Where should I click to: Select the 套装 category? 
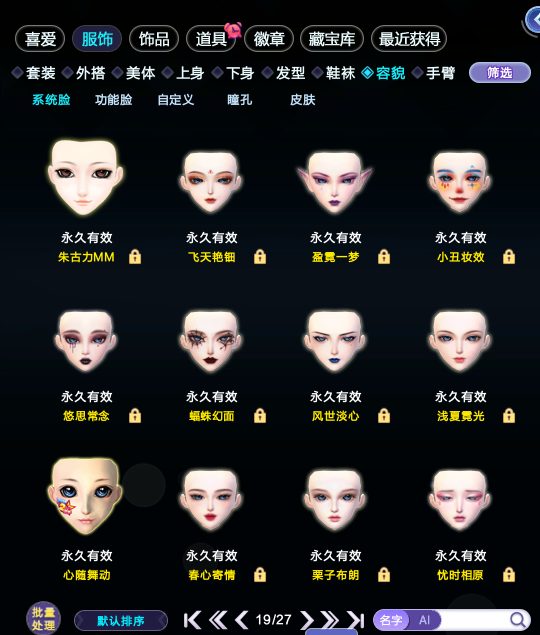tap(34, 73)
